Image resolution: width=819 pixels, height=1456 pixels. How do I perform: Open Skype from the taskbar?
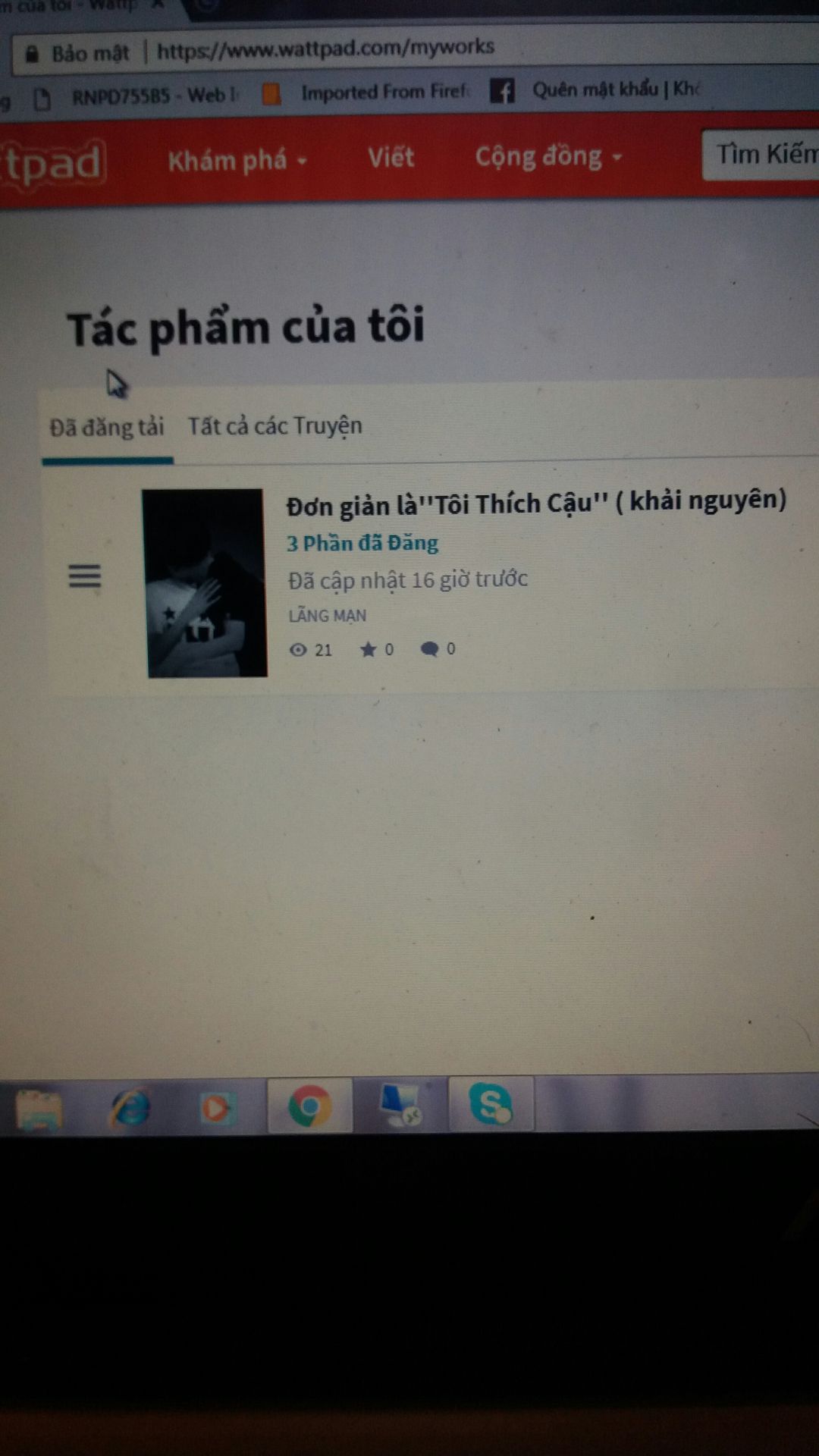[491, 1104]
